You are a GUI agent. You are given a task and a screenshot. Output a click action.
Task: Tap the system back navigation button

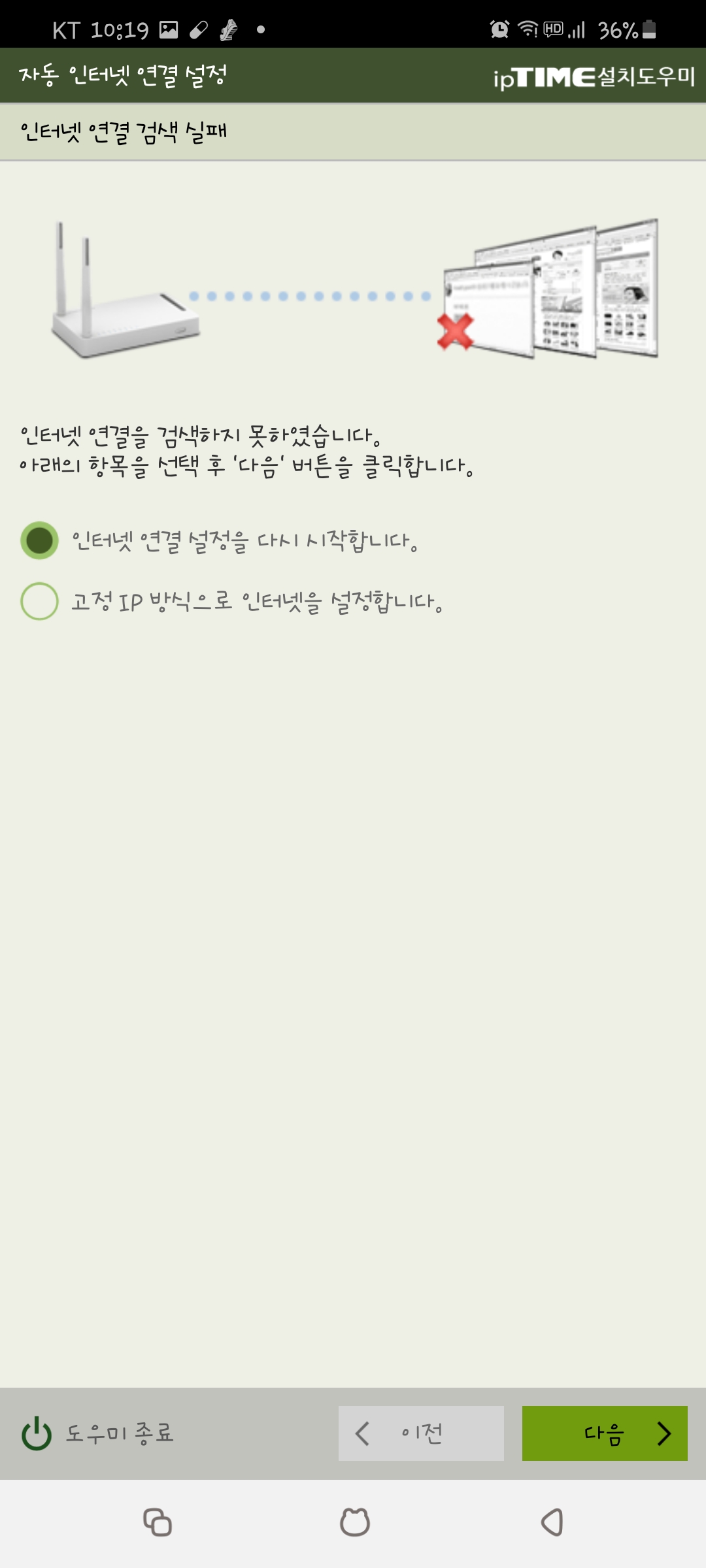click(x=552, y=1522)
